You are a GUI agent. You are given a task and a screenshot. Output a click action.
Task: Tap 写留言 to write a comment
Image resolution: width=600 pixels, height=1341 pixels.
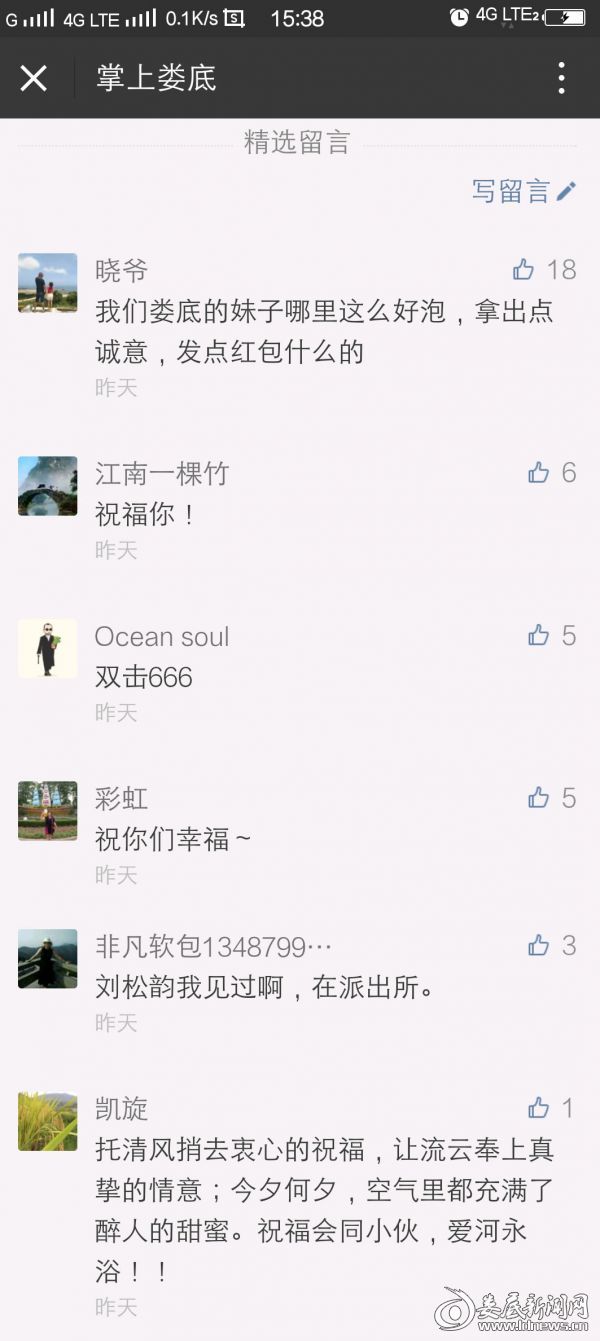(x=523, y=191)
